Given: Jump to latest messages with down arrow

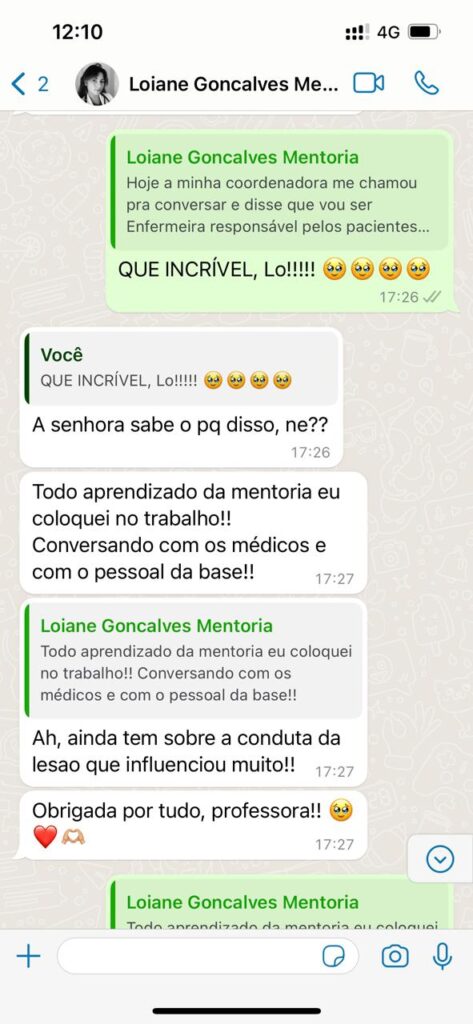Looking at the screenshot, I should coord(440,859).
